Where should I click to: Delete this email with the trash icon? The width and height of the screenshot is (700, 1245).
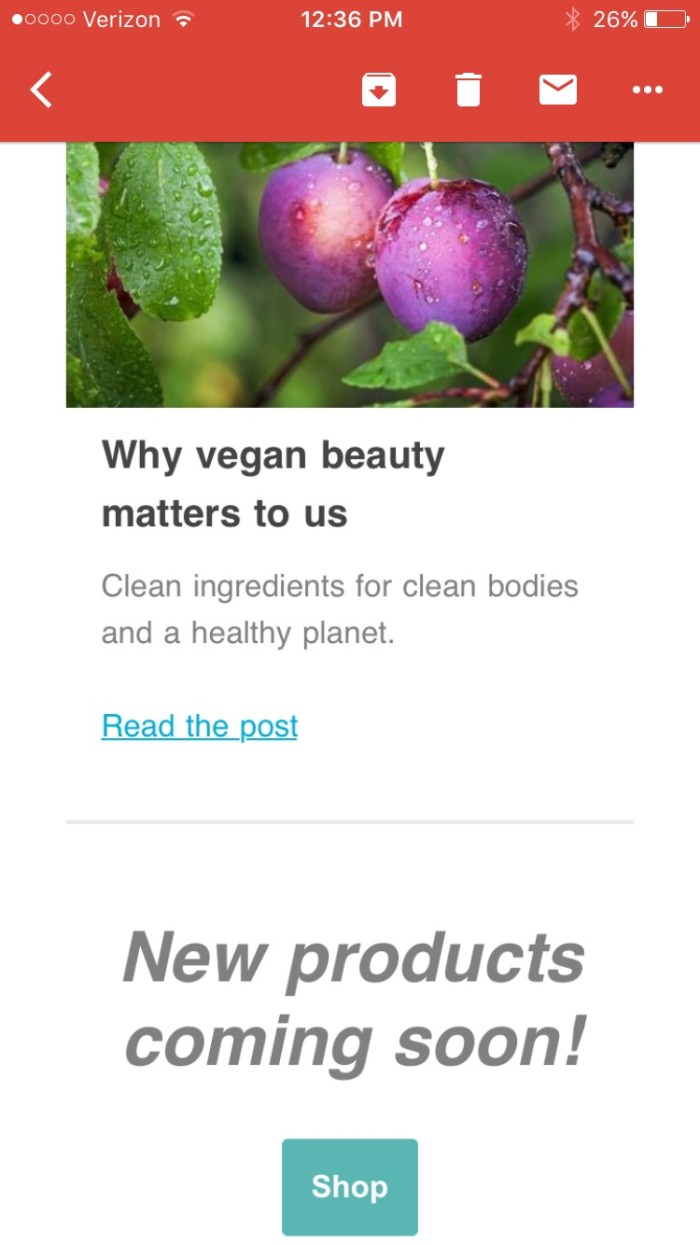click(x=468, y=90)
